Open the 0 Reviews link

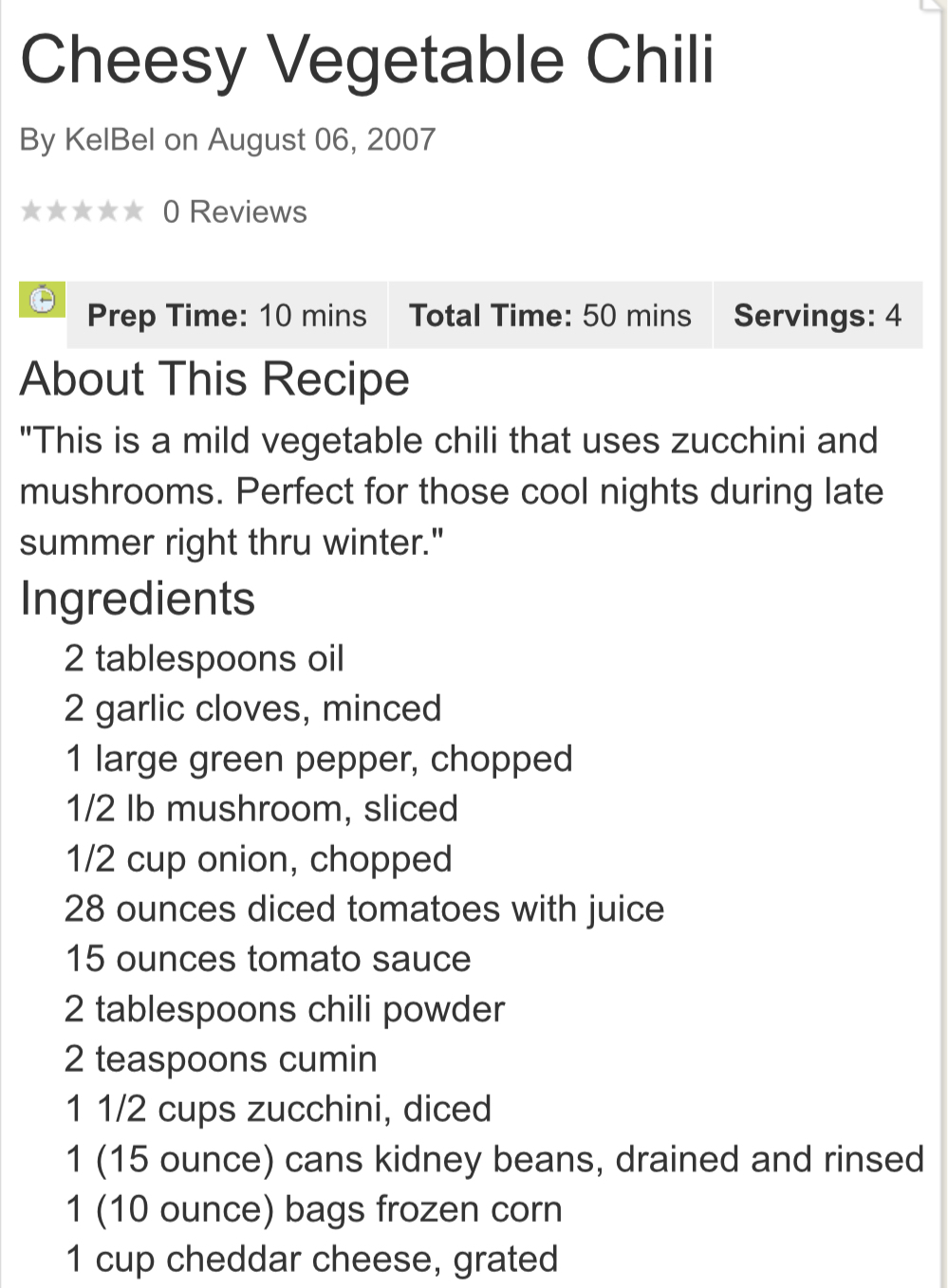click(x=234, y=212)
